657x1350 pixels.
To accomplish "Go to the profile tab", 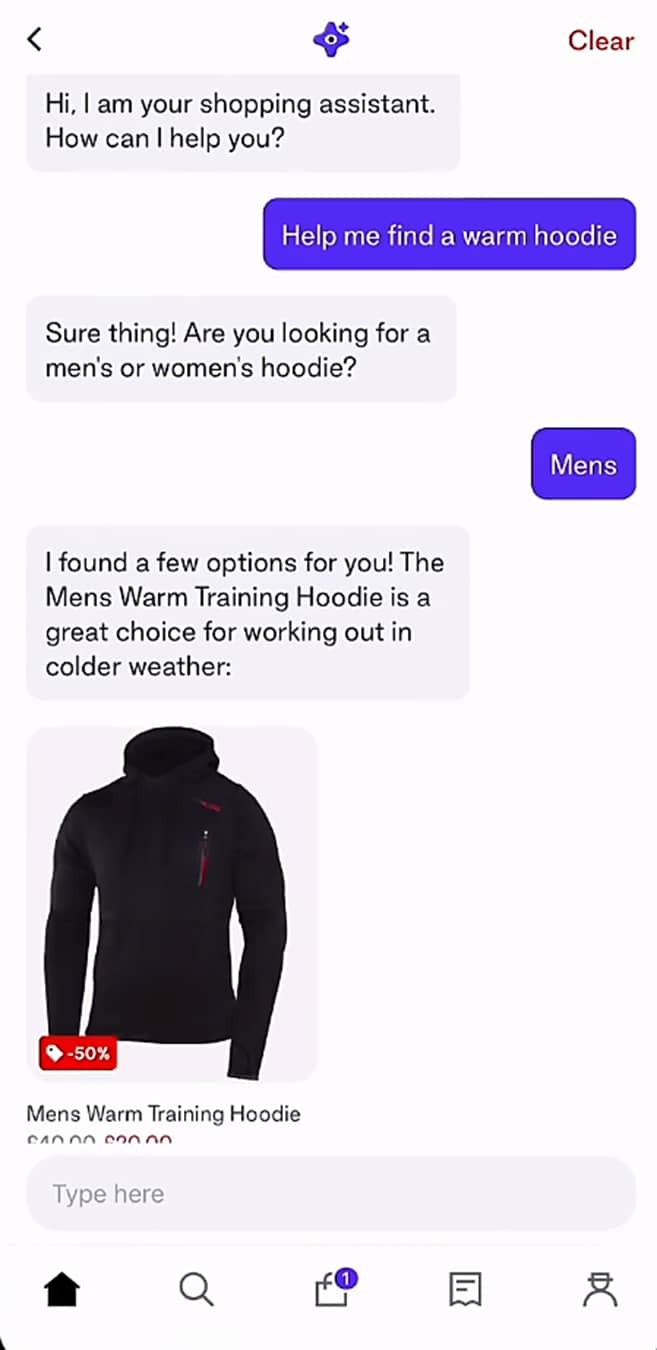I will click(600, 1290).
